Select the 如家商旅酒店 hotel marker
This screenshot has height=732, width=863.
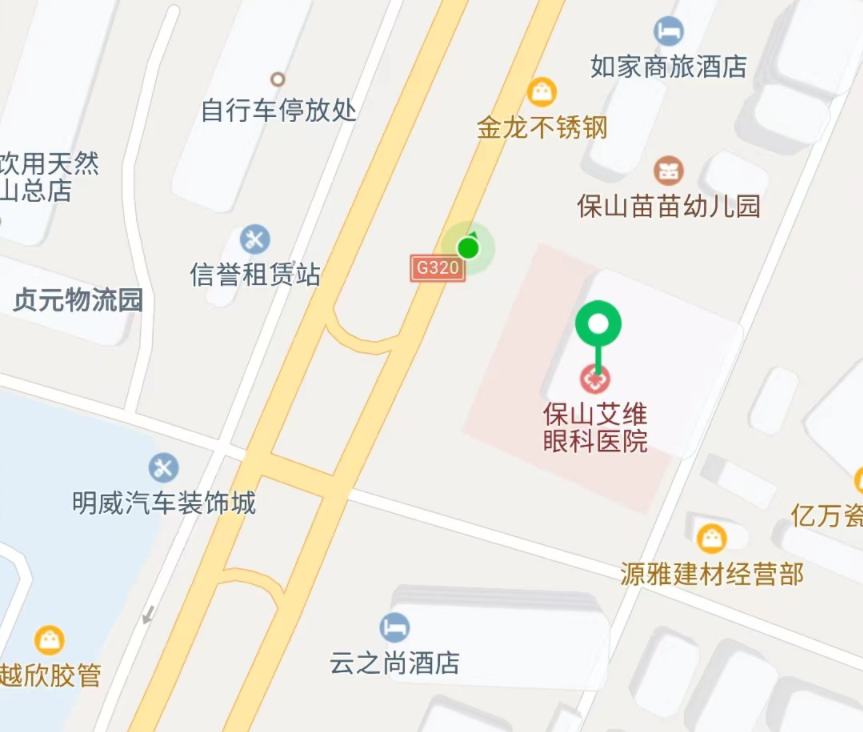[x=668, y=31]
